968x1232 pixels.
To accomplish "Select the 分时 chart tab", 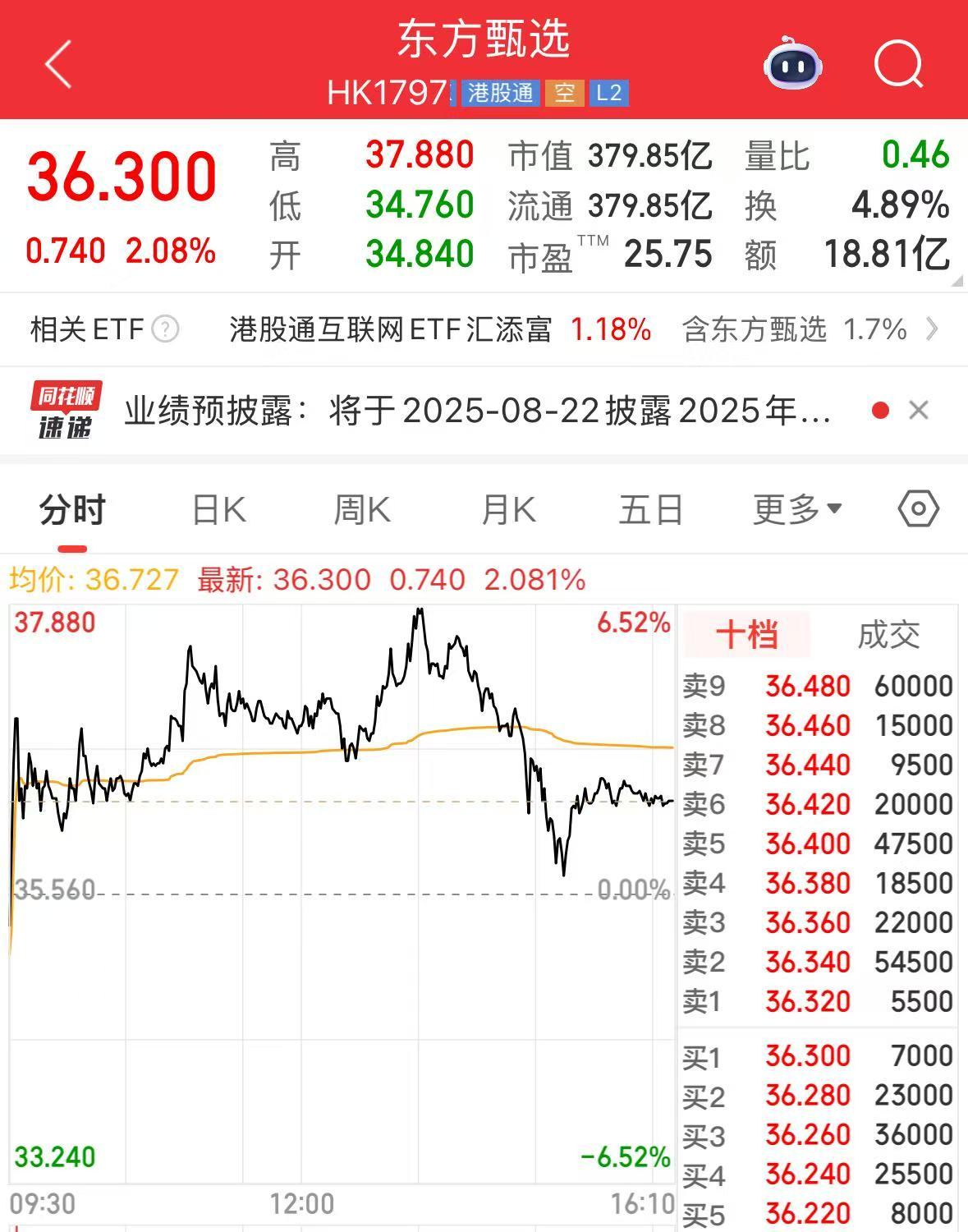I will coord(72,510).
